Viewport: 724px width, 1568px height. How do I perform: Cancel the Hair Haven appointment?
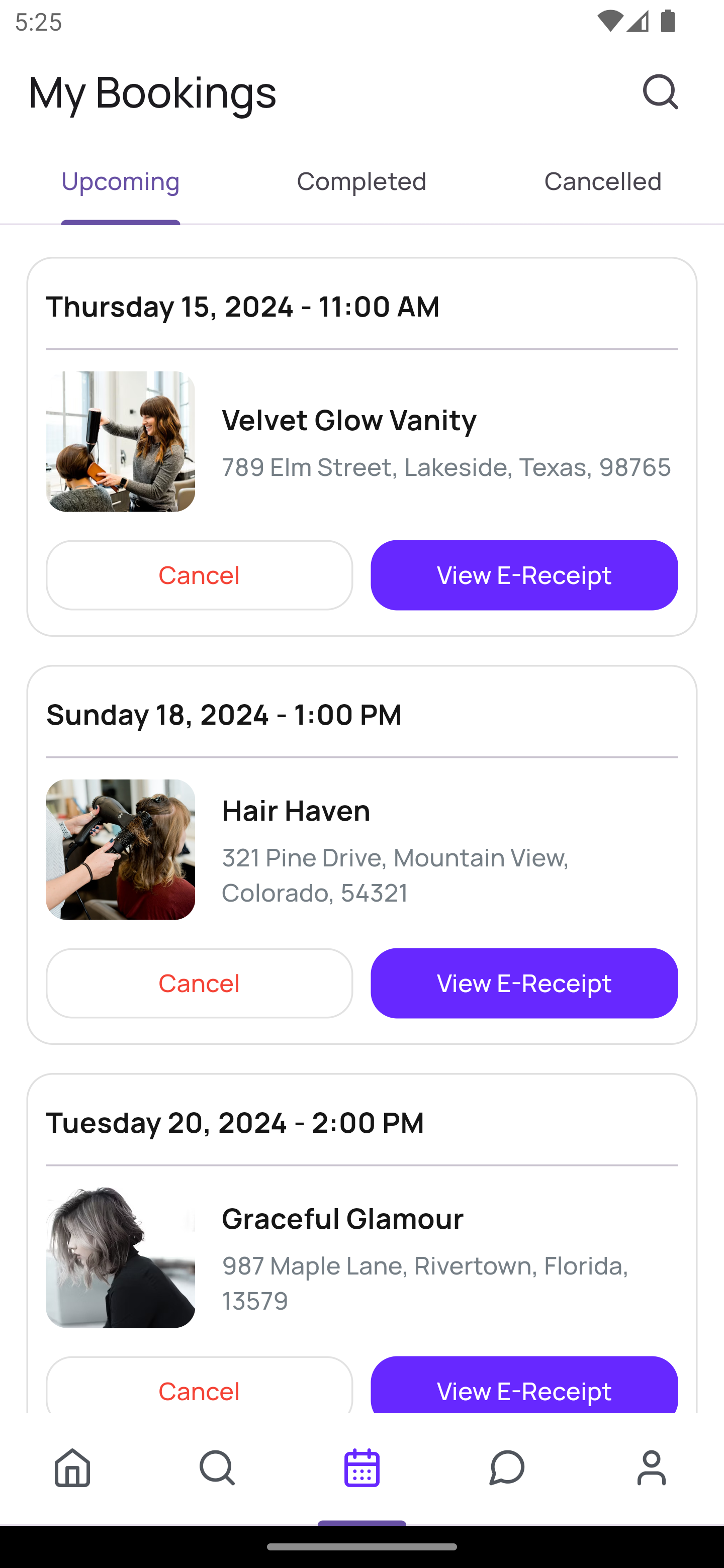tap(199, 983)
